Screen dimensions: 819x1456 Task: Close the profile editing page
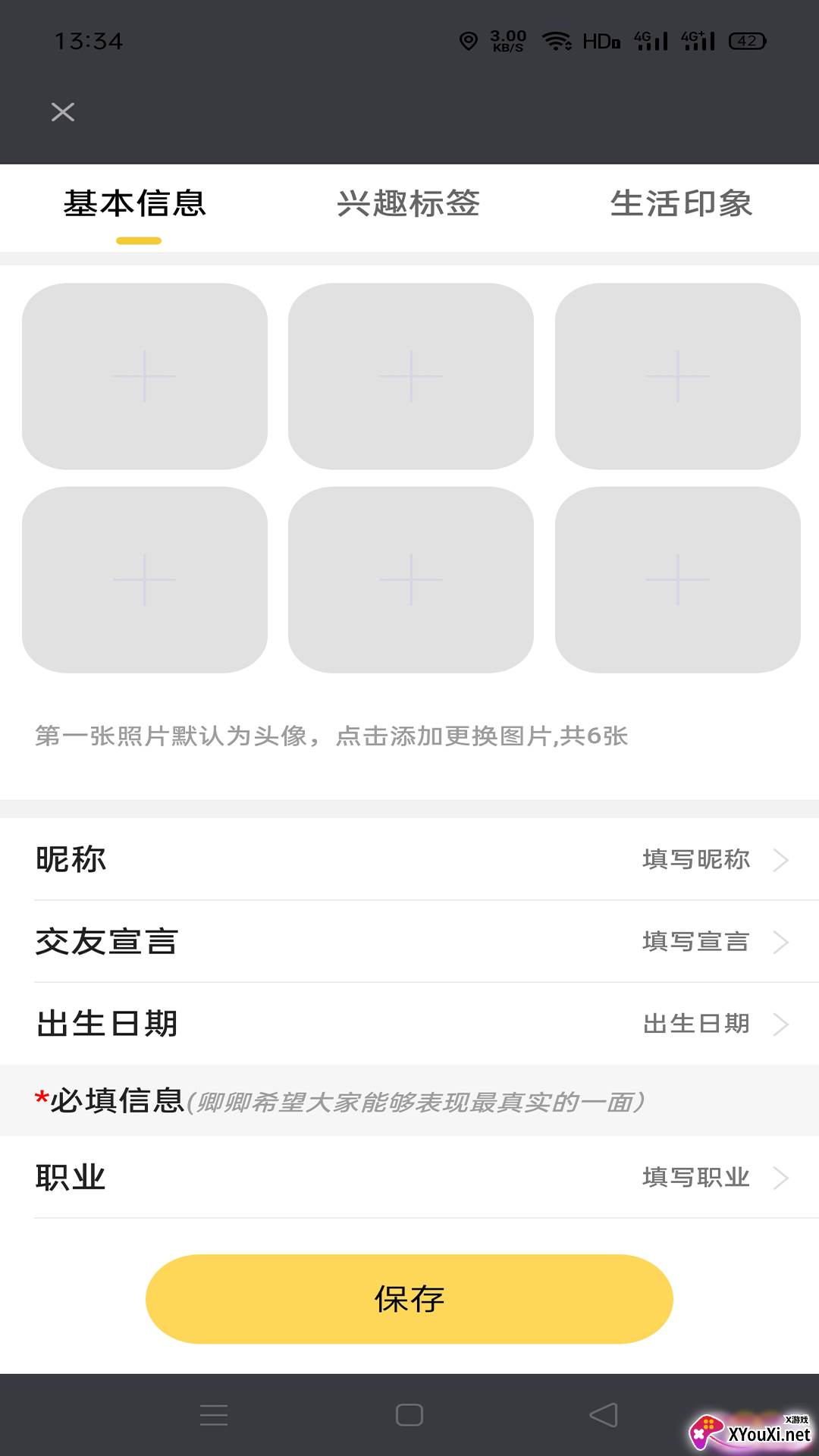coord(63,112)
